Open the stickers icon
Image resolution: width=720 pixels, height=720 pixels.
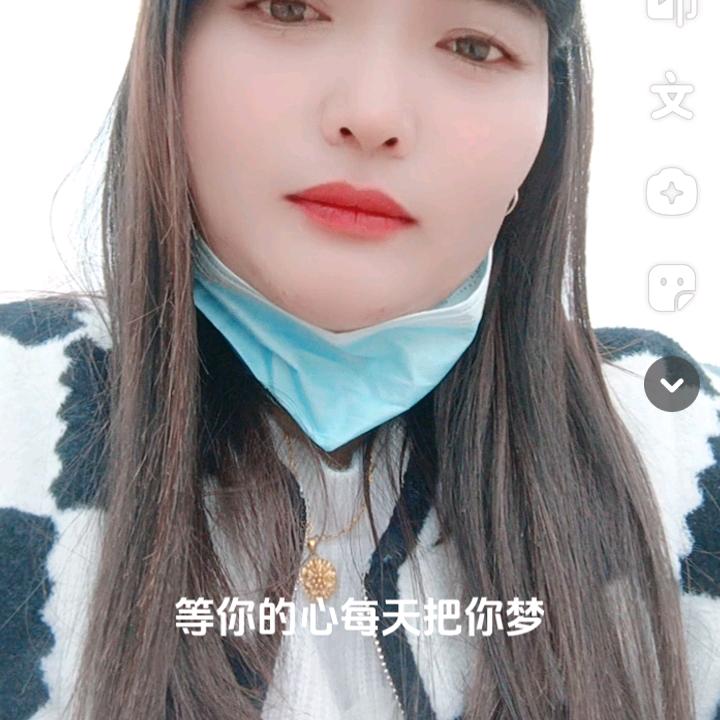click(x=671, y=288)
